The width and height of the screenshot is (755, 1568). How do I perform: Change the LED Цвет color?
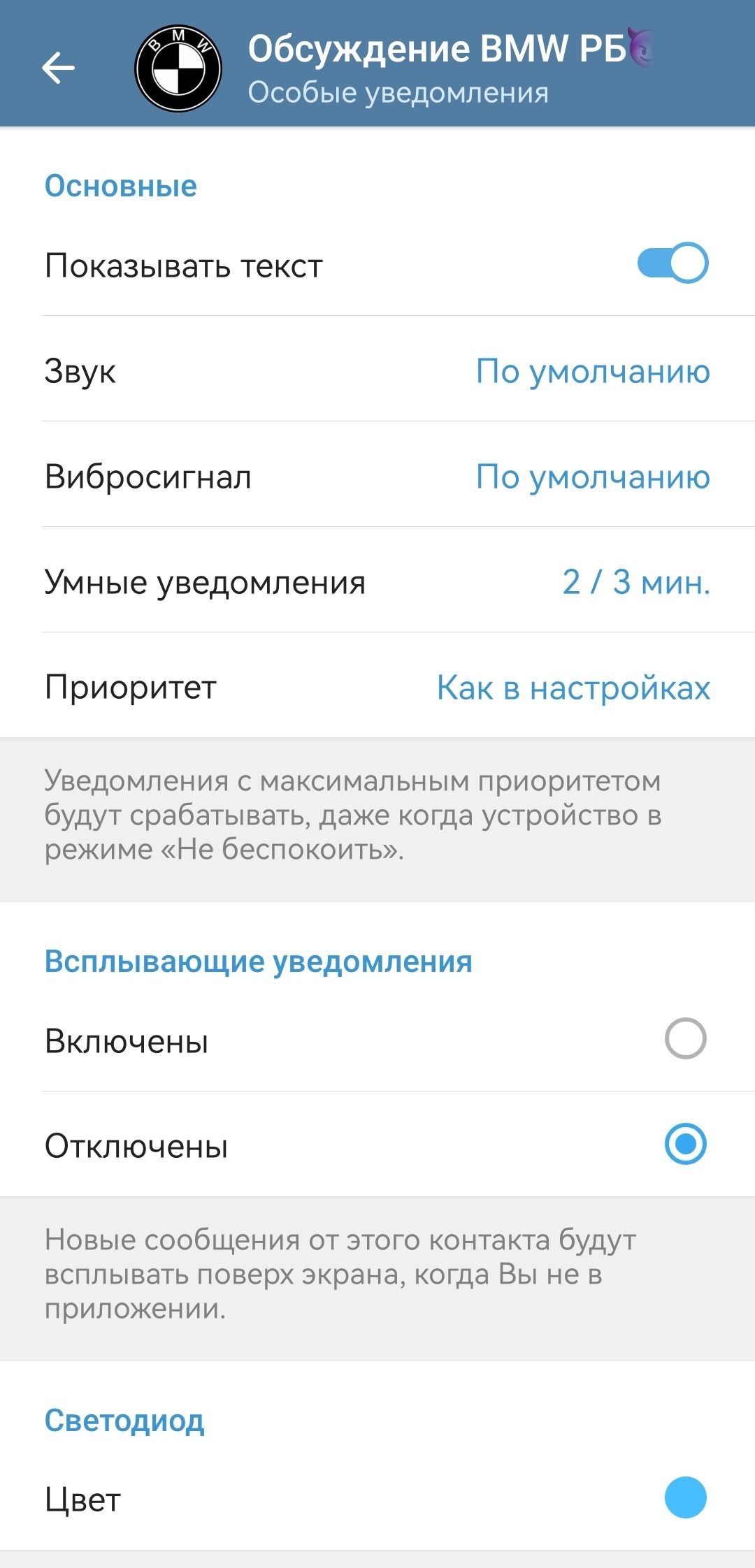(x=684, y=1497)
